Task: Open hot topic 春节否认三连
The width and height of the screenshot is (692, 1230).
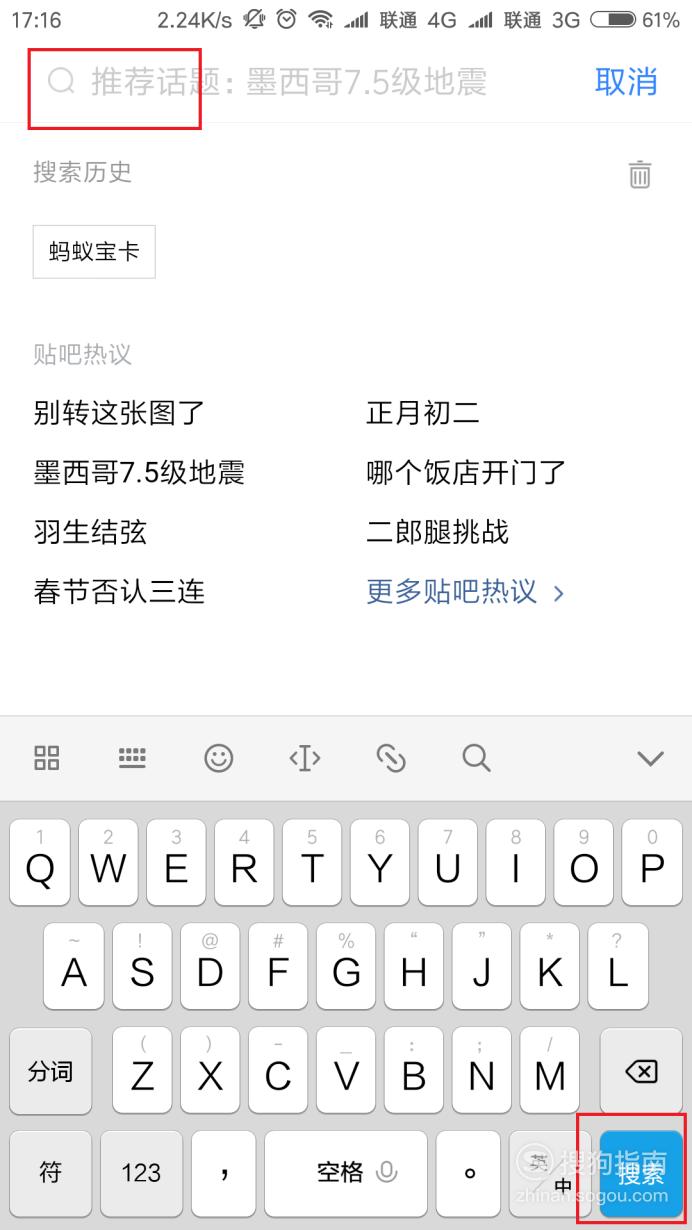Action: pos(119,592)
